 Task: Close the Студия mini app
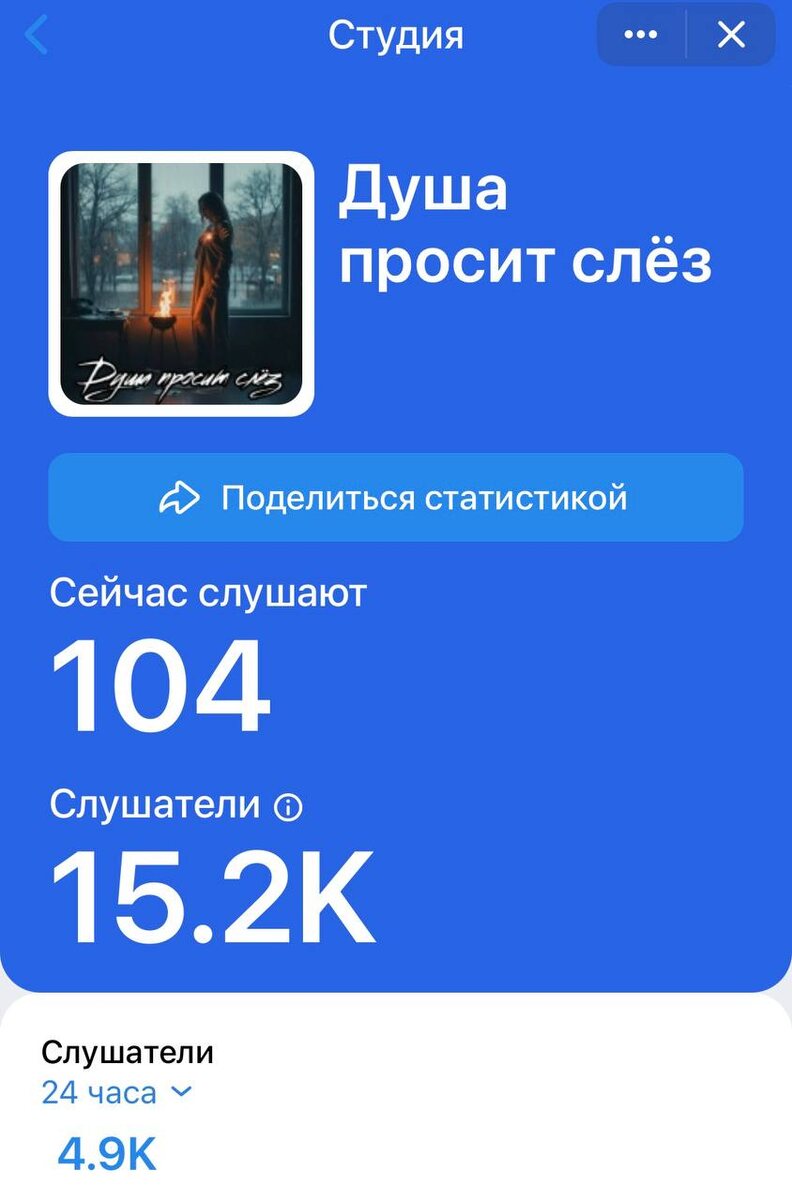click(x=732, y=35)
